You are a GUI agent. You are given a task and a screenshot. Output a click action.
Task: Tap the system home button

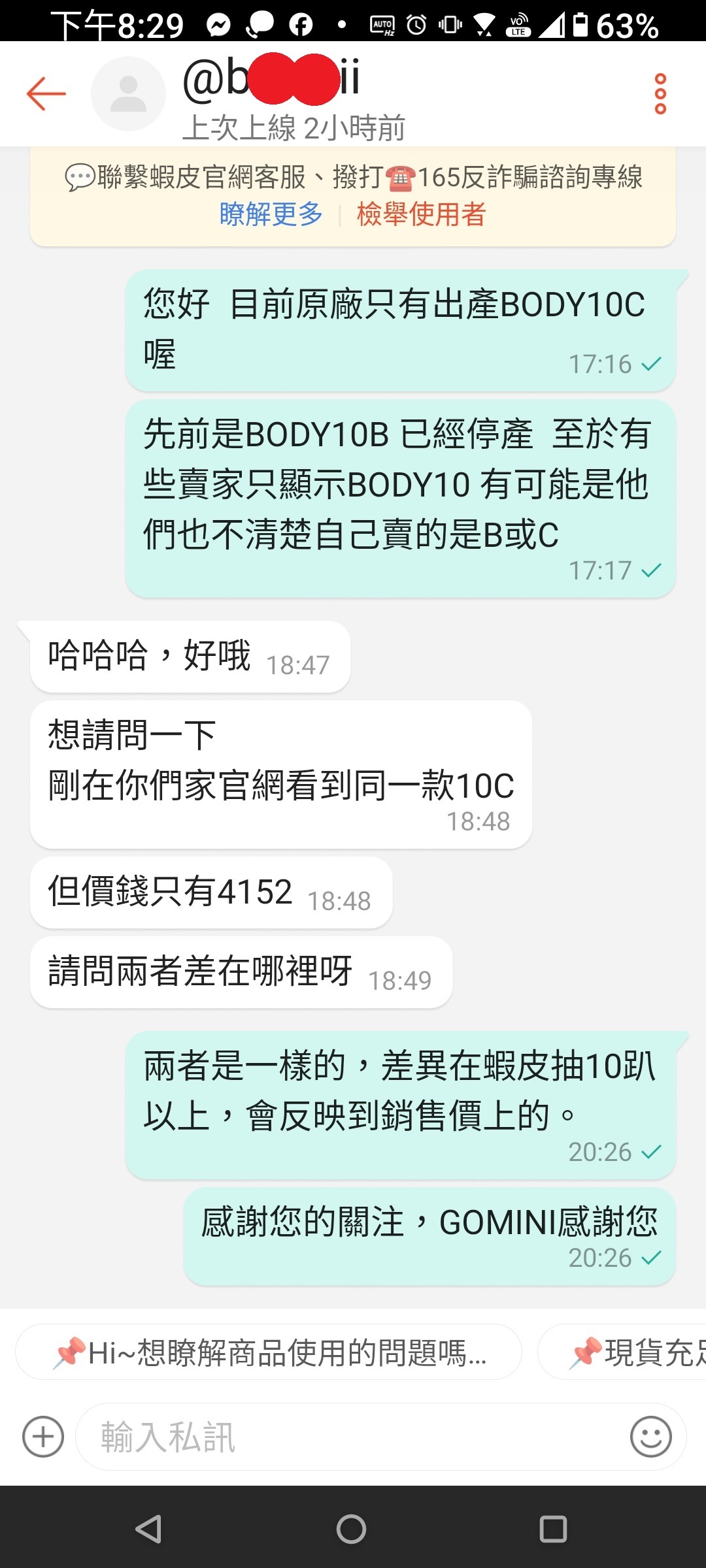[352, 1529]
